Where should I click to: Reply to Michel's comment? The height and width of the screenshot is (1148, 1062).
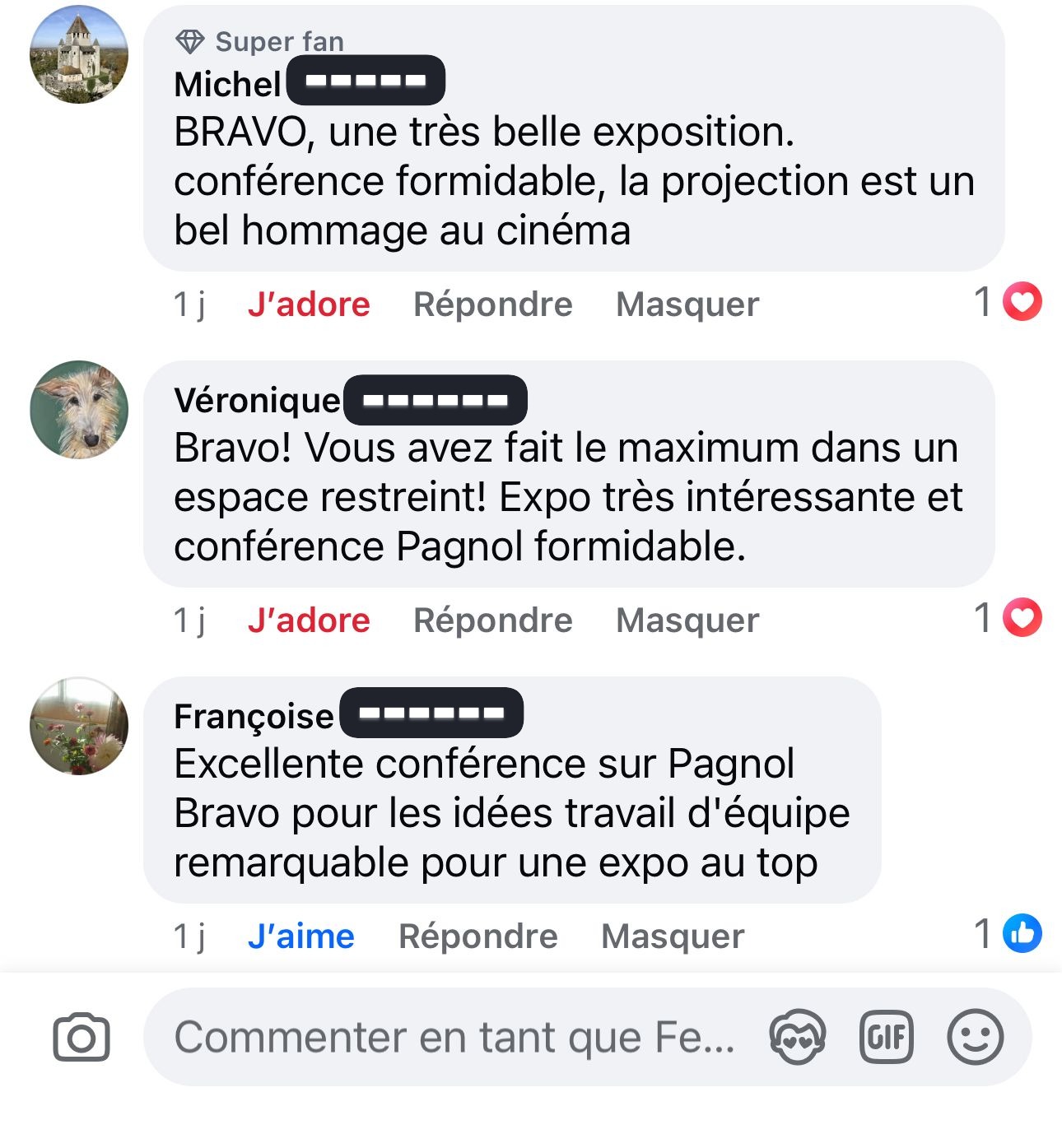pos(492,304)
